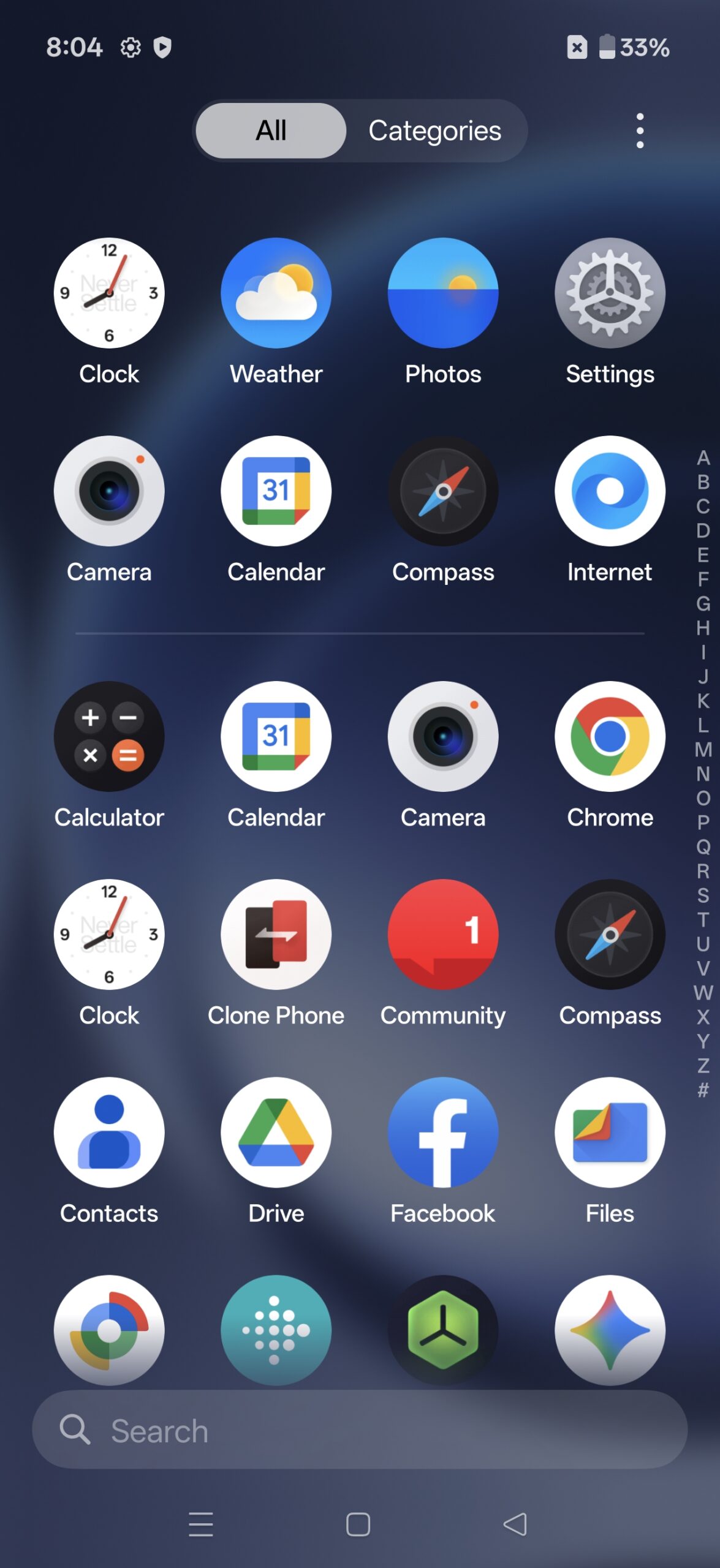
Task: Jump to letter S in alphabet index
Action: point(703,895)
